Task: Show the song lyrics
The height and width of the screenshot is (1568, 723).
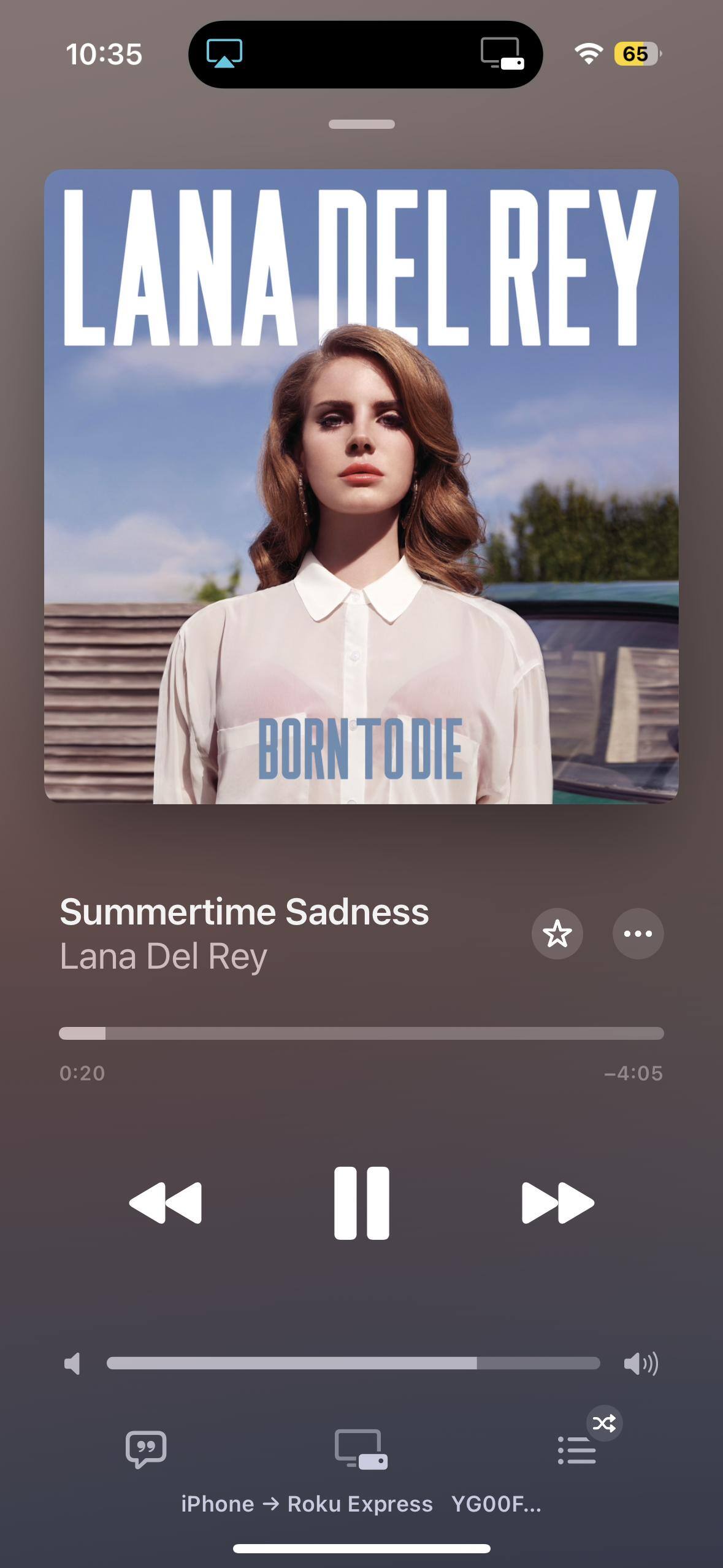Action: [146, 1449]
